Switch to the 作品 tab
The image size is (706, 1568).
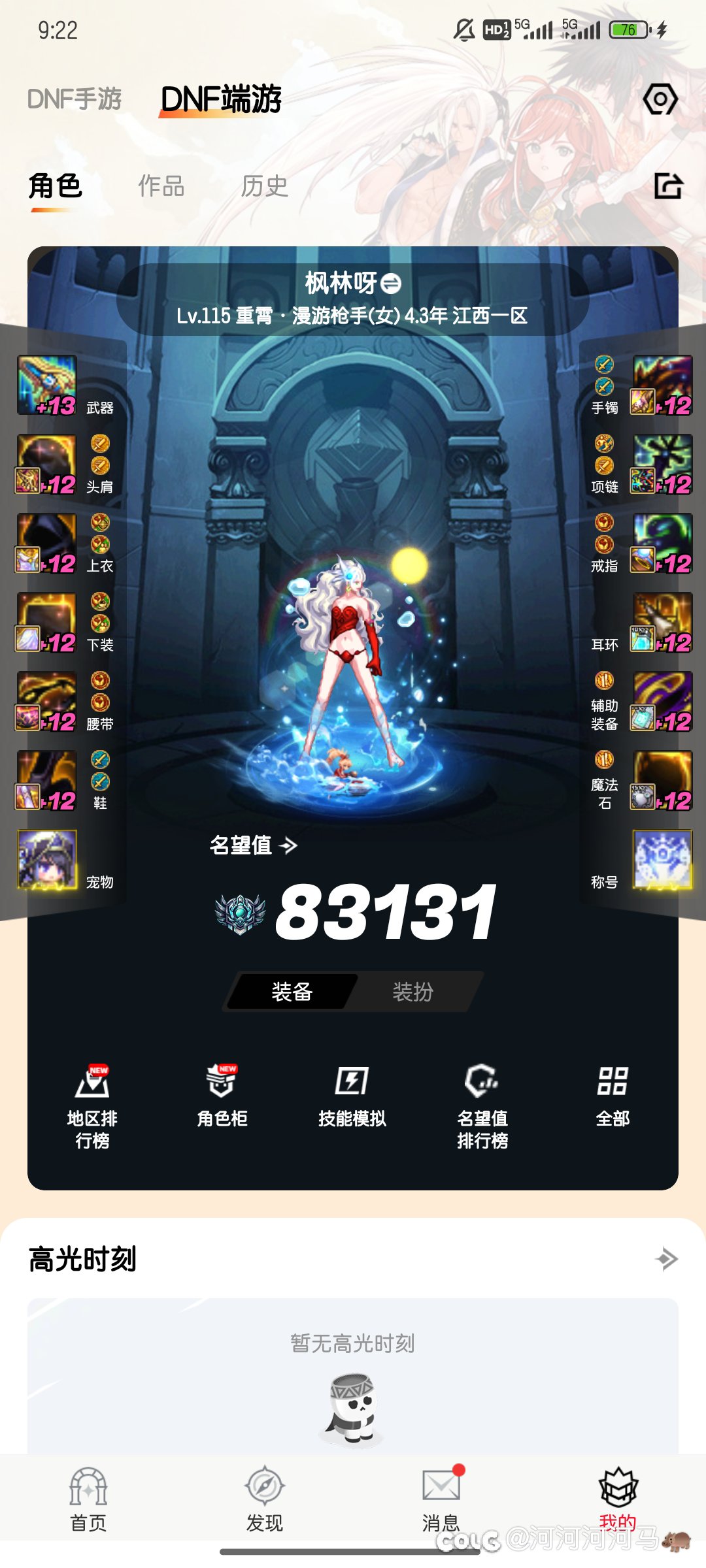click(x=161, y=187)
